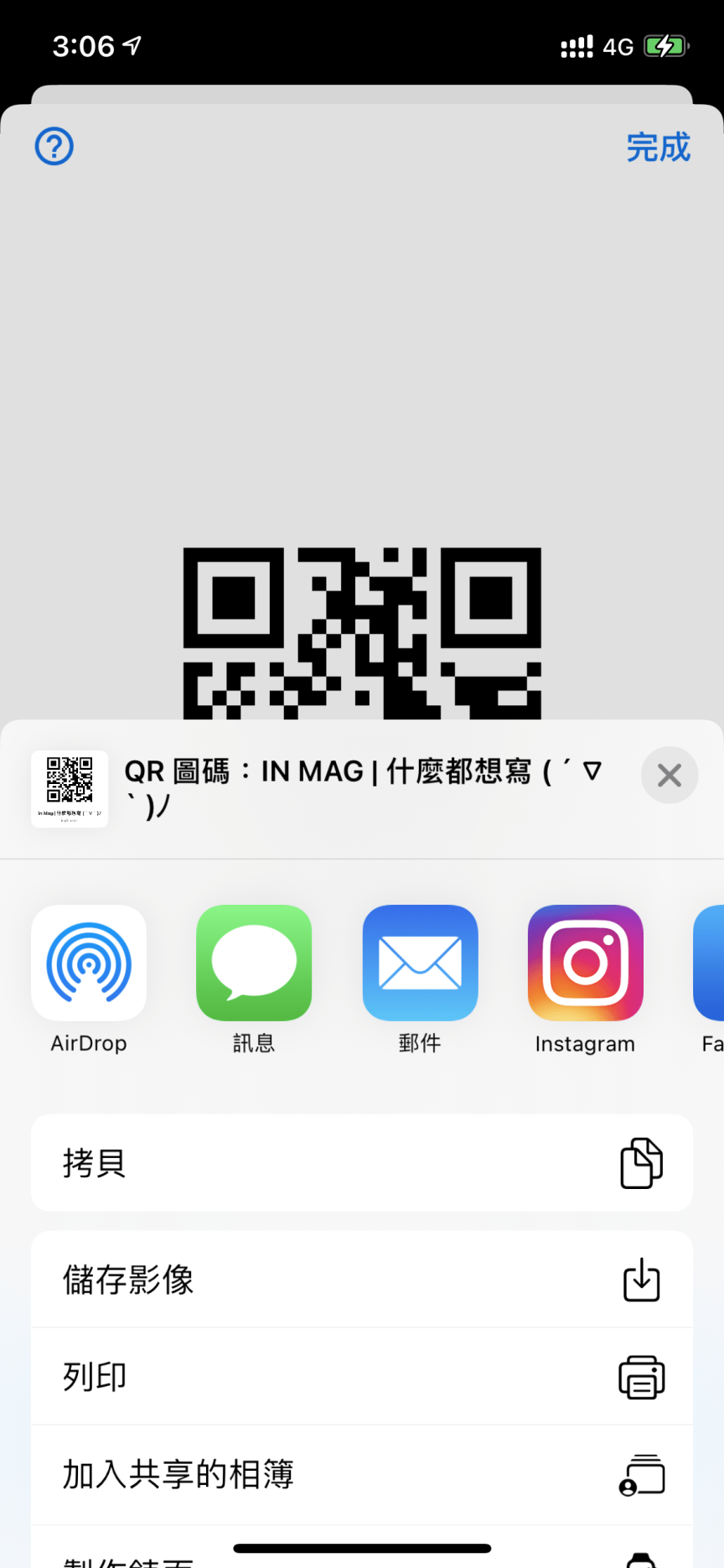Tap the small QR code thumbnail preview
The width and height of the screenshot is (724, 1568).
(70, 788)
